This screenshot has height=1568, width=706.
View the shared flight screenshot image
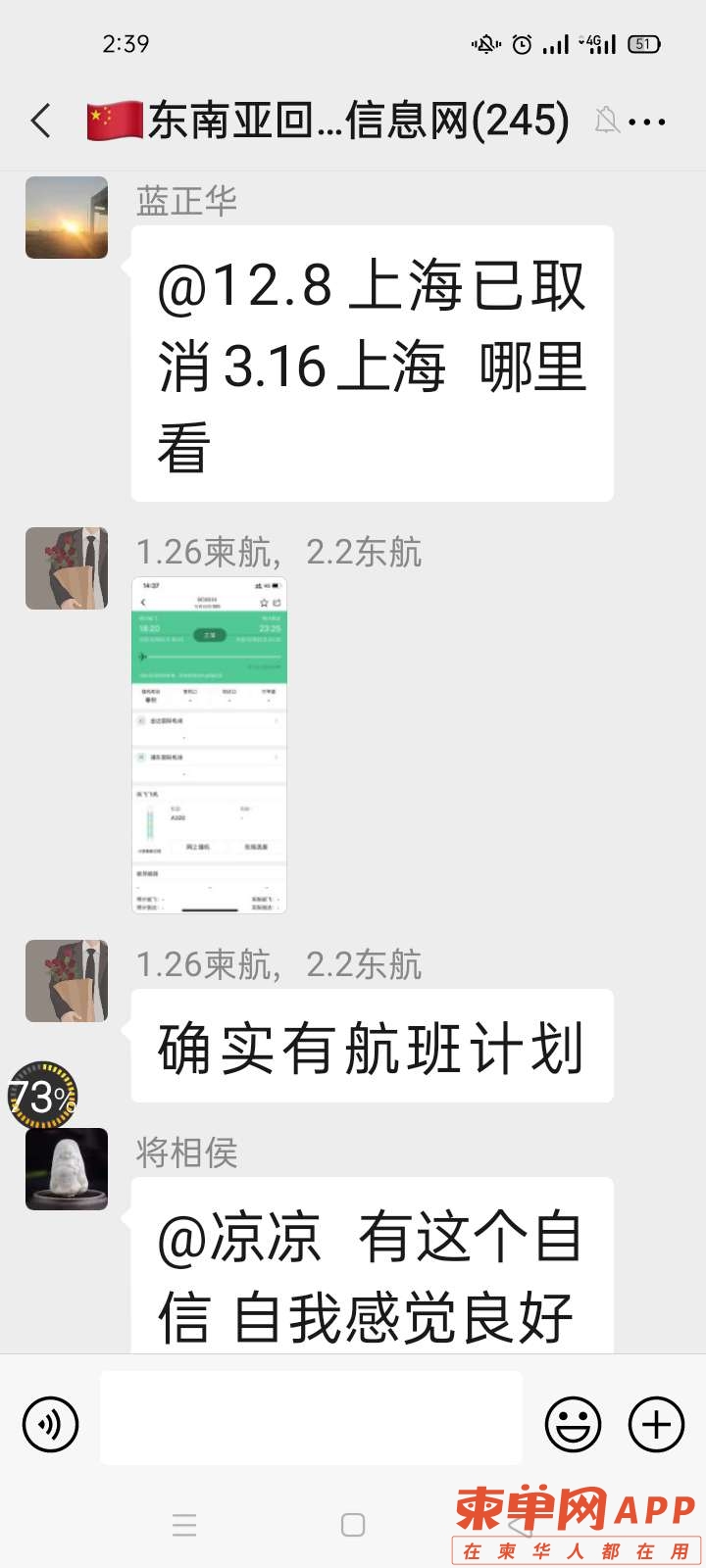point(210,745)
